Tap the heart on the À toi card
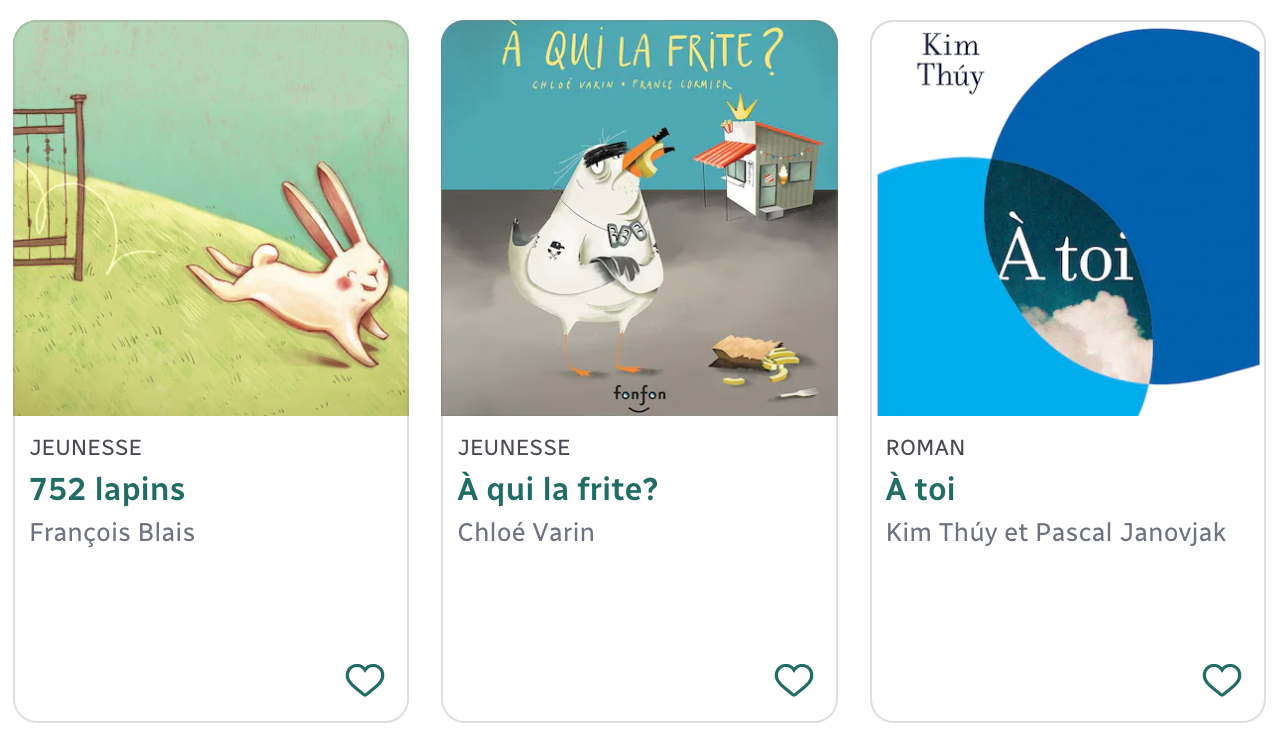1282x736 pixels. tap(1221, 680)
